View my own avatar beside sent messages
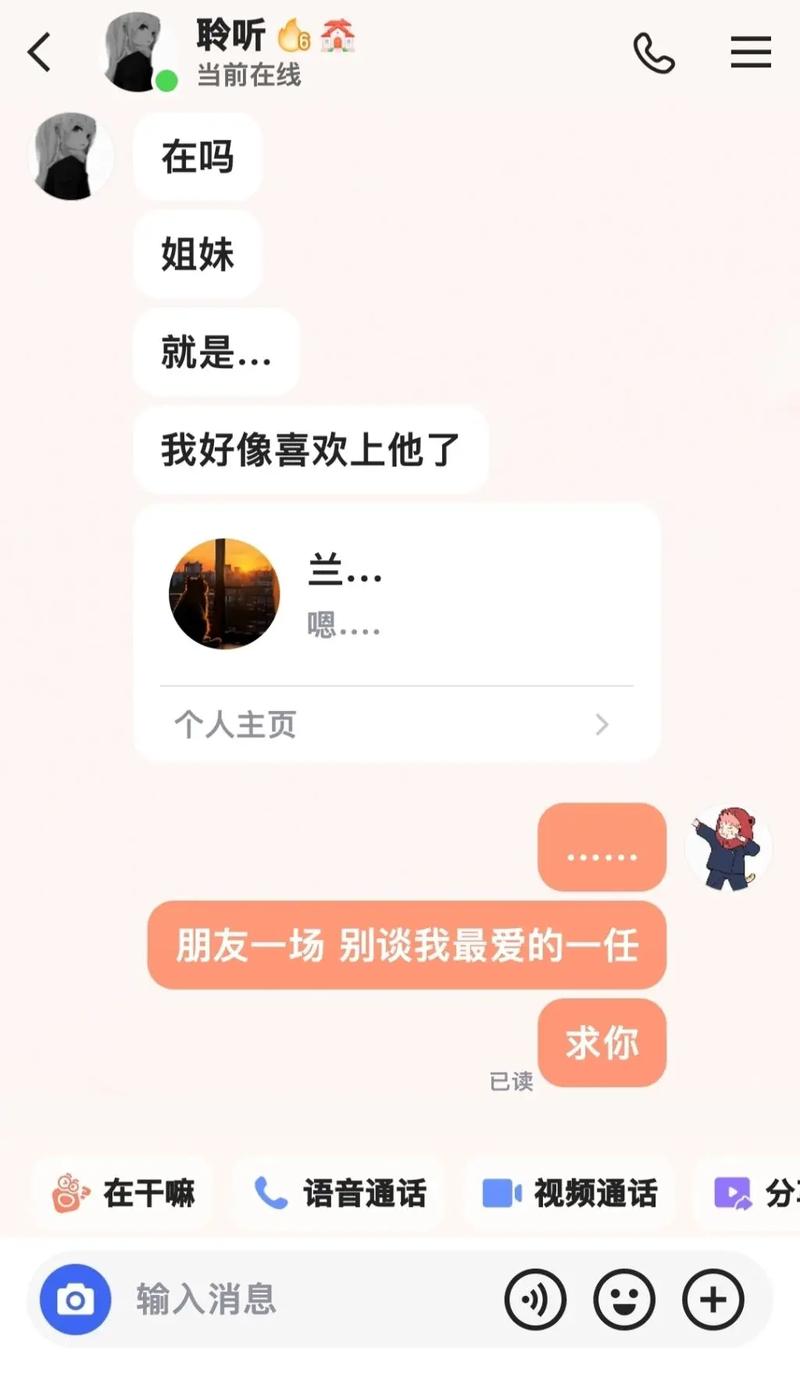The image size is (800, 1378). (728, 848)
